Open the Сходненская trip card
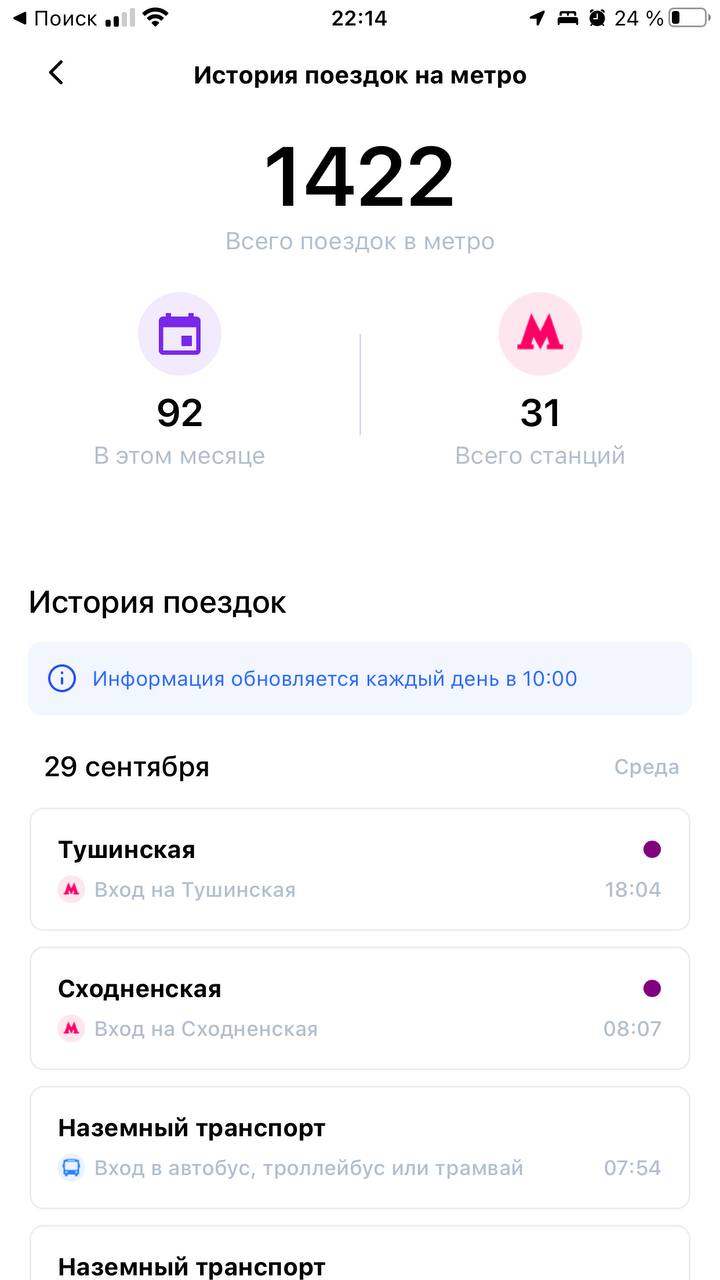The height and width of the screenshot is (1280, 720). coord(360,1008)
